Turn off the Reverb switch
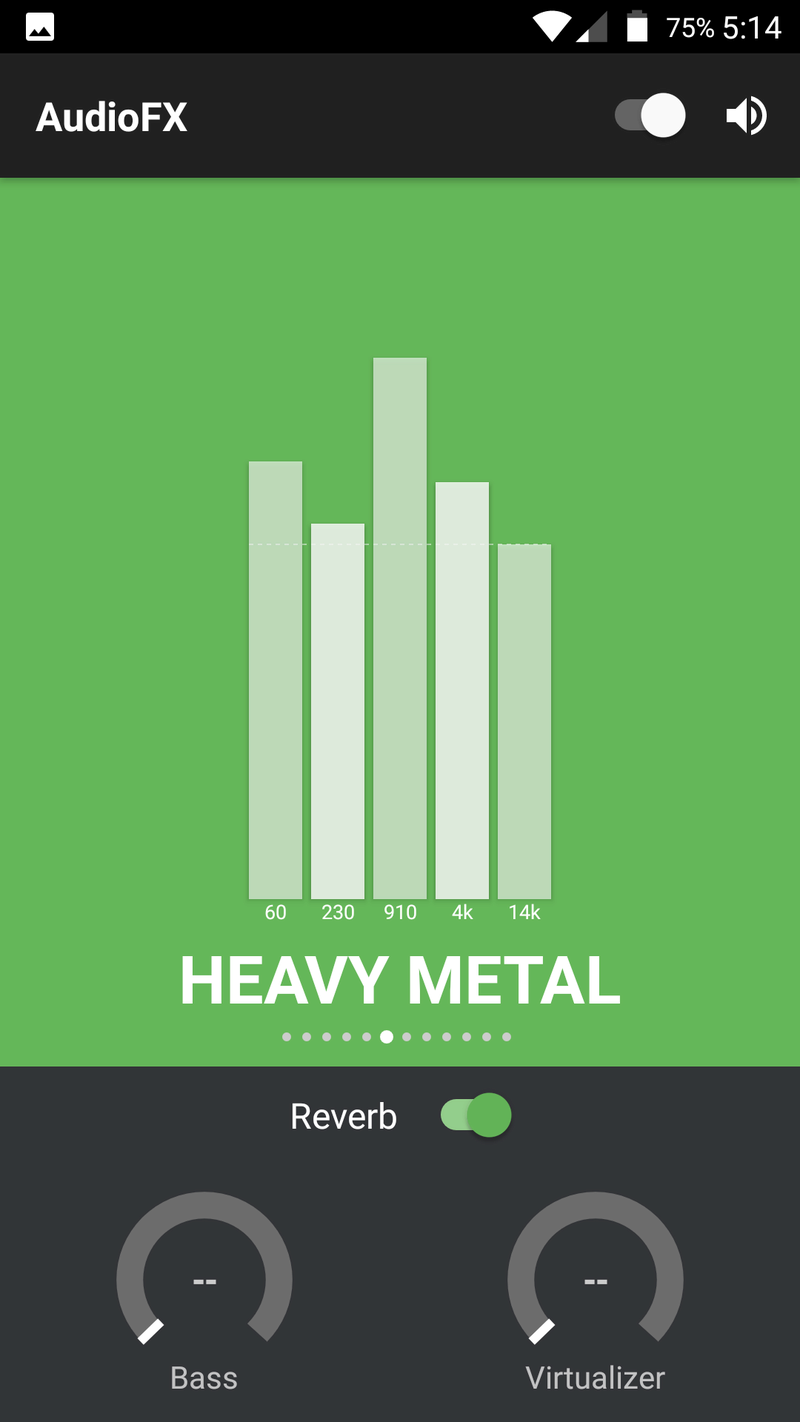This screenshot has height=1422, width=800. coord(476,1115)
